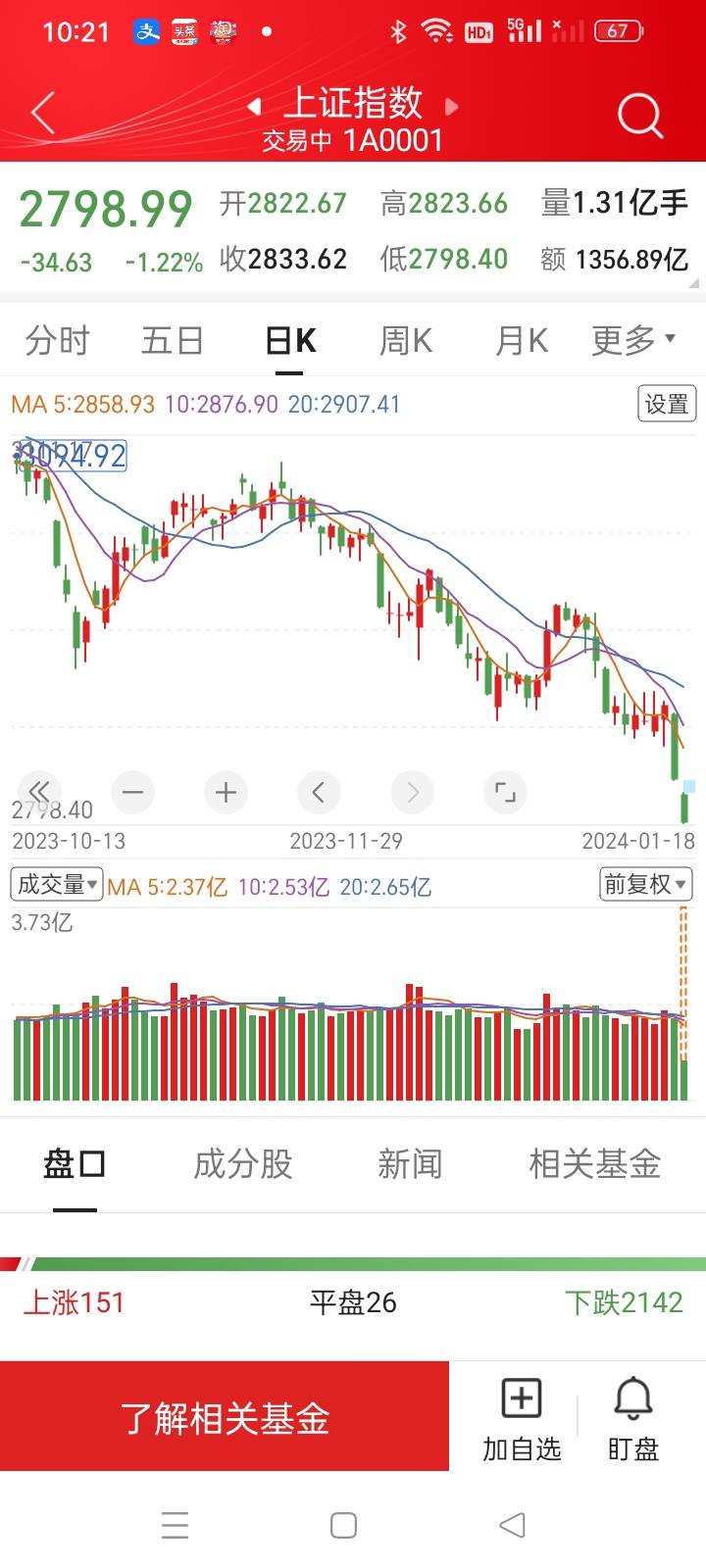
Task: Go back using the header arrow
Action: click(x=43, y=115)
